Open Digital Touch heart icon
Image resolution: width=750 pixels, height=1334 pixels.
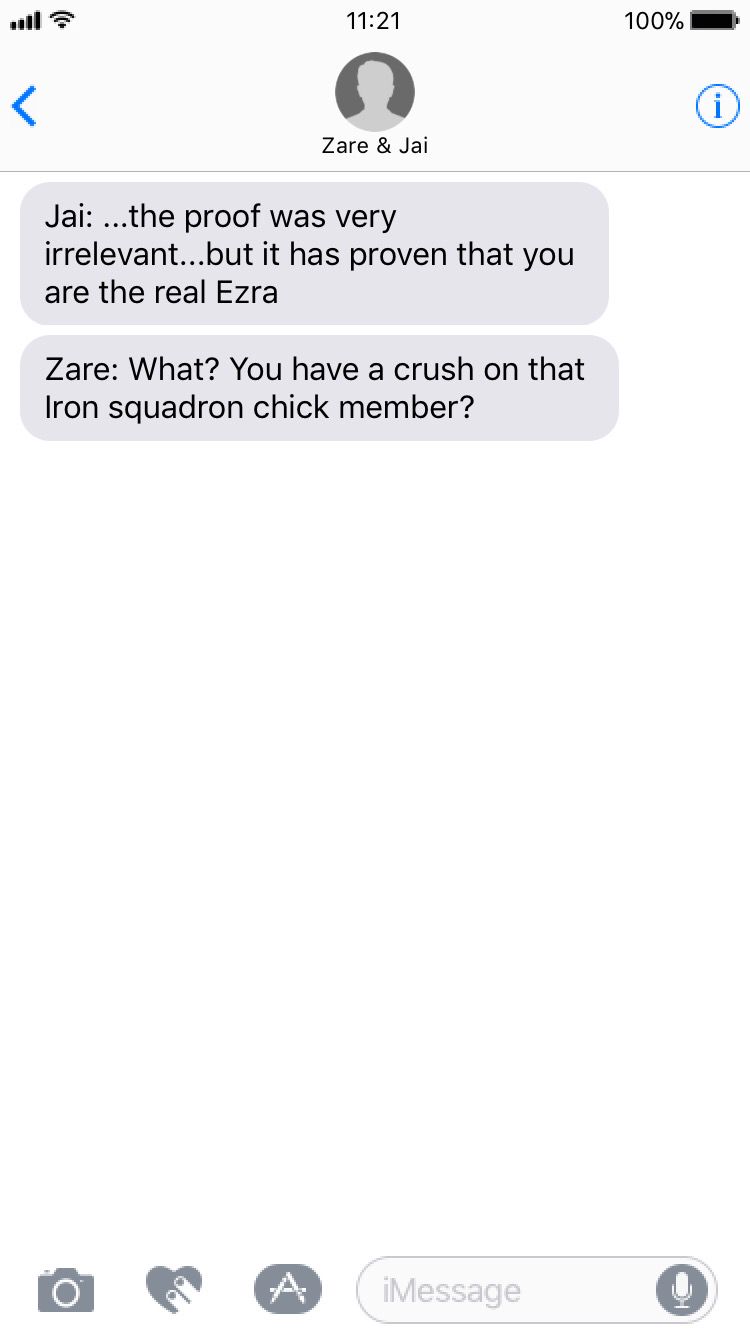[174, 1289]
